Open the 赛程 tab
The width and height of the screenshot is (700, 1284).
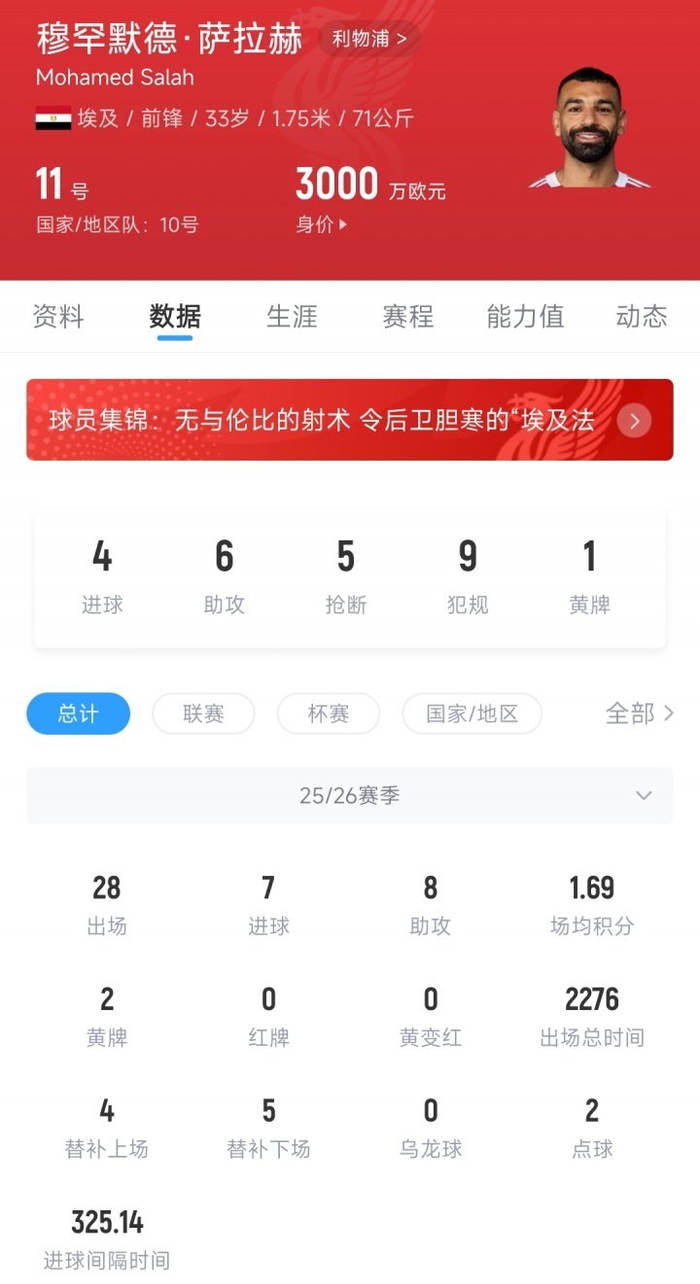coord(408,317)
